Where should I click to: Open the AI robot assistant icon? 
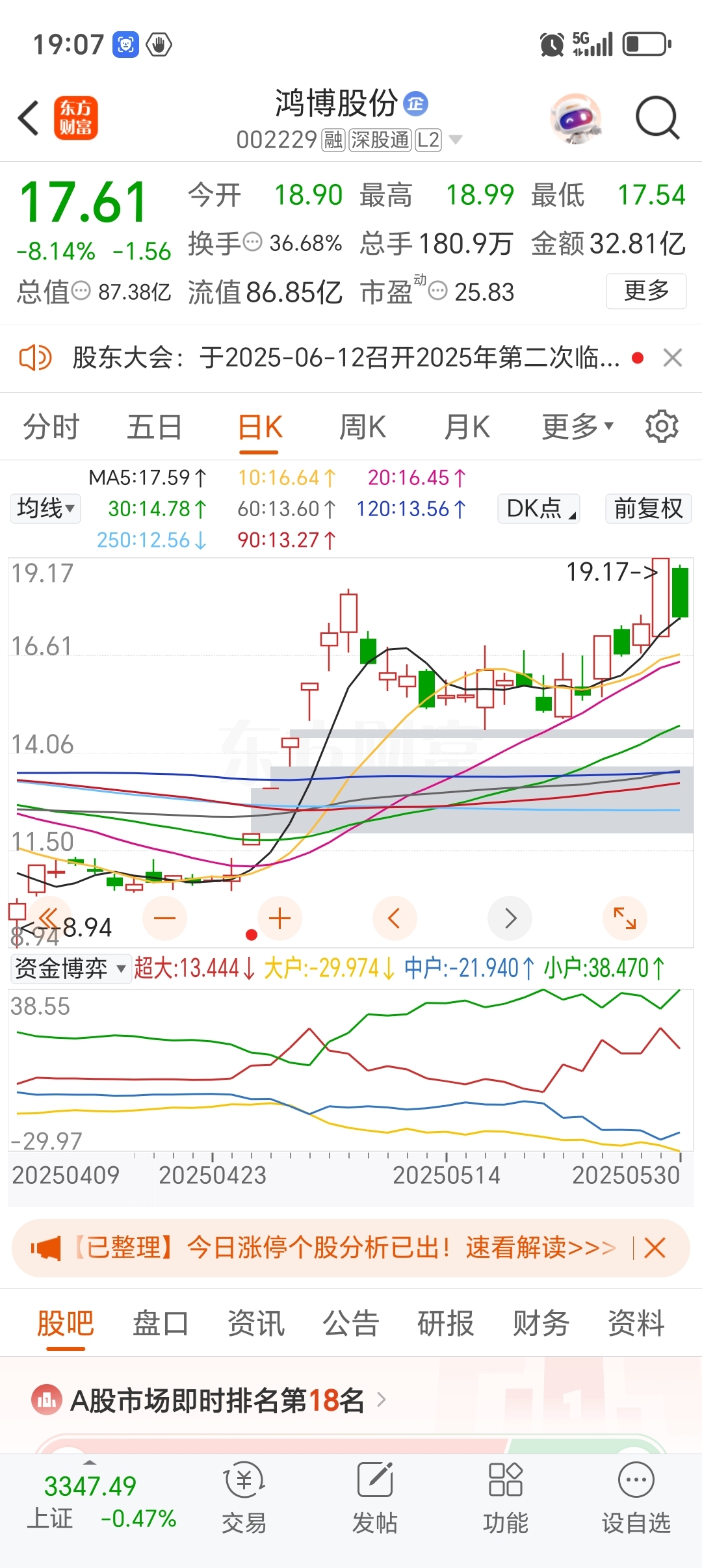pos(575,118)
